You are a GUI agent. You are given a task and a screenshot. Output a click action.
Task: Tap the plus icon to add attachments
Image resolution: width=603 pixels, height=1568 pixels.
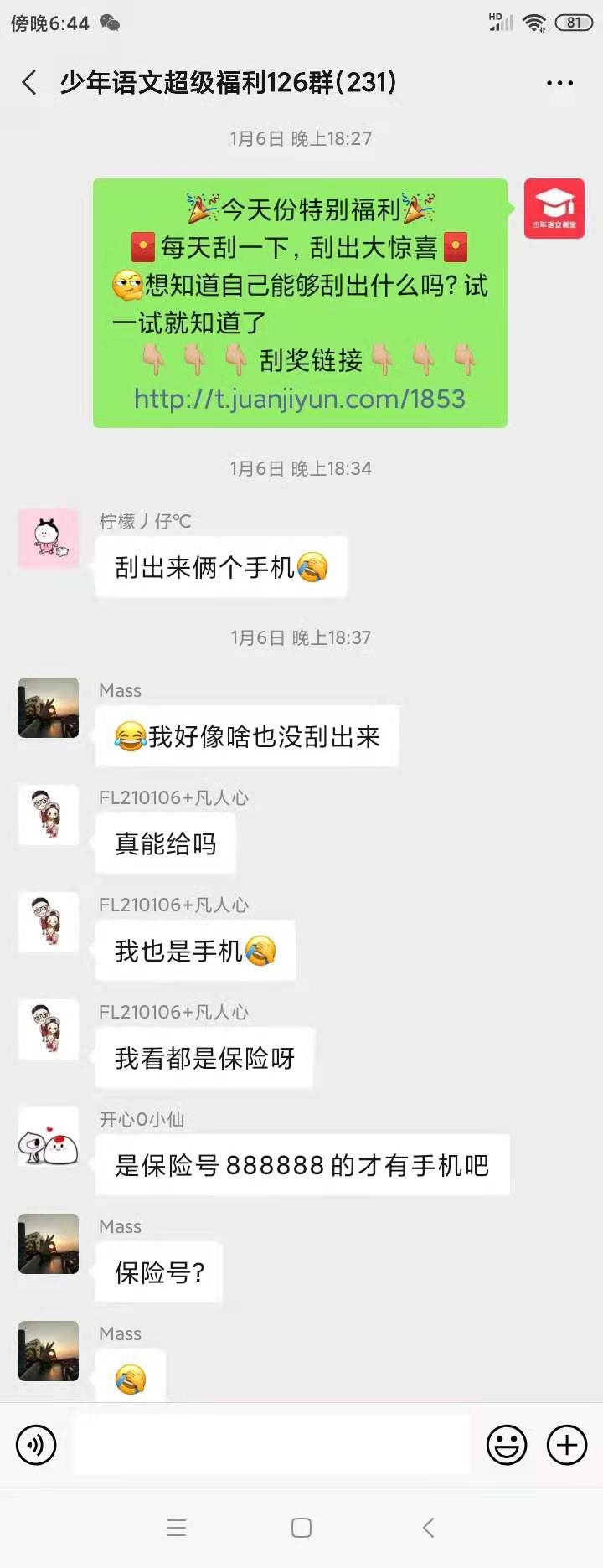[x=566, y=1445]
